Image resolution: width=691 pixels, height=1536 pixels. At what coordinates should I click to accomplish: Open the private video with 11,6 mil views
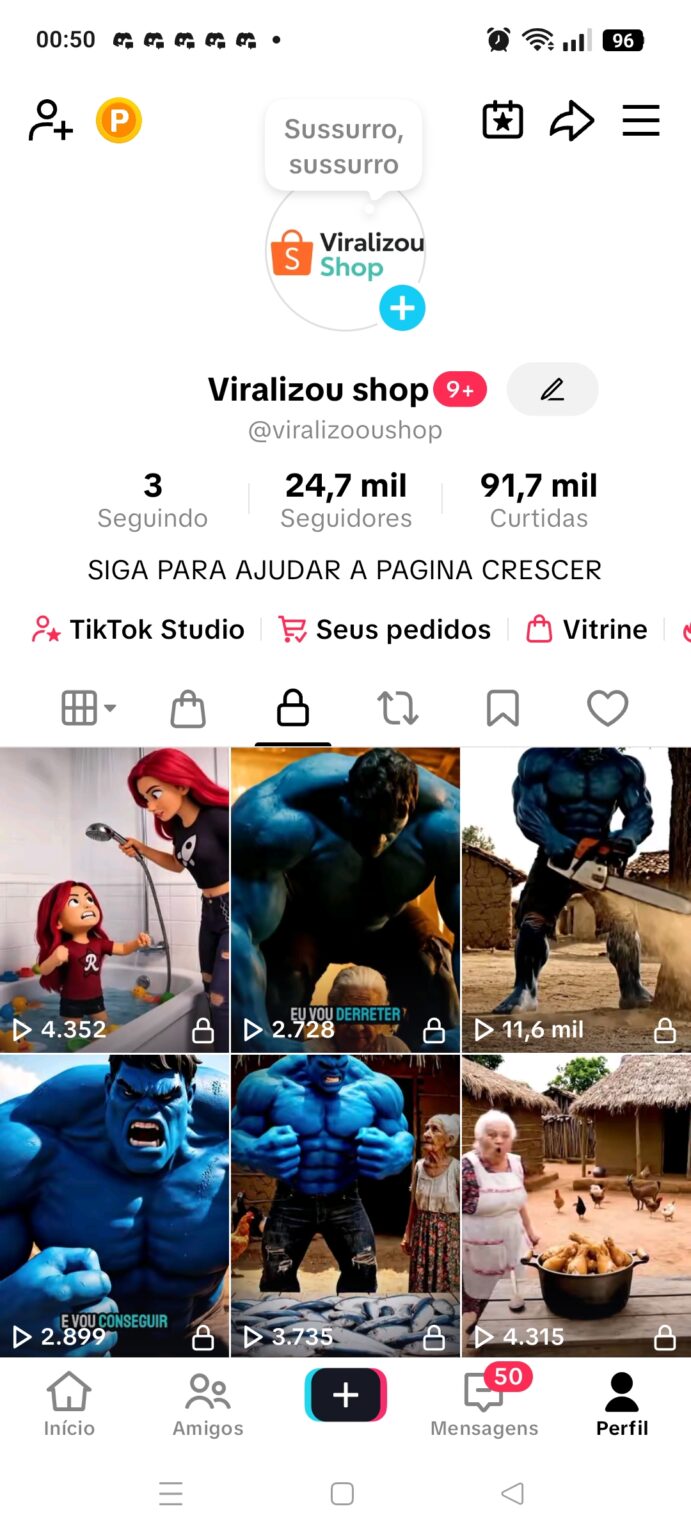tap(576, 900)
